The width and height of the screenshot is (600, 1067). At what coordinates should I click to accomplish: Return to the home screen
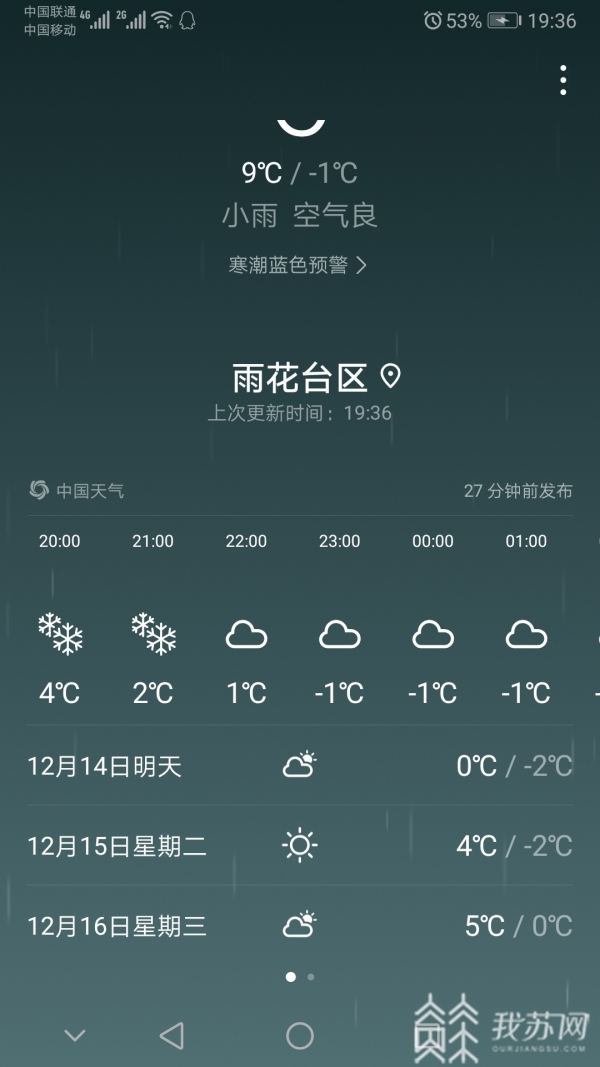pos(300,1035)
